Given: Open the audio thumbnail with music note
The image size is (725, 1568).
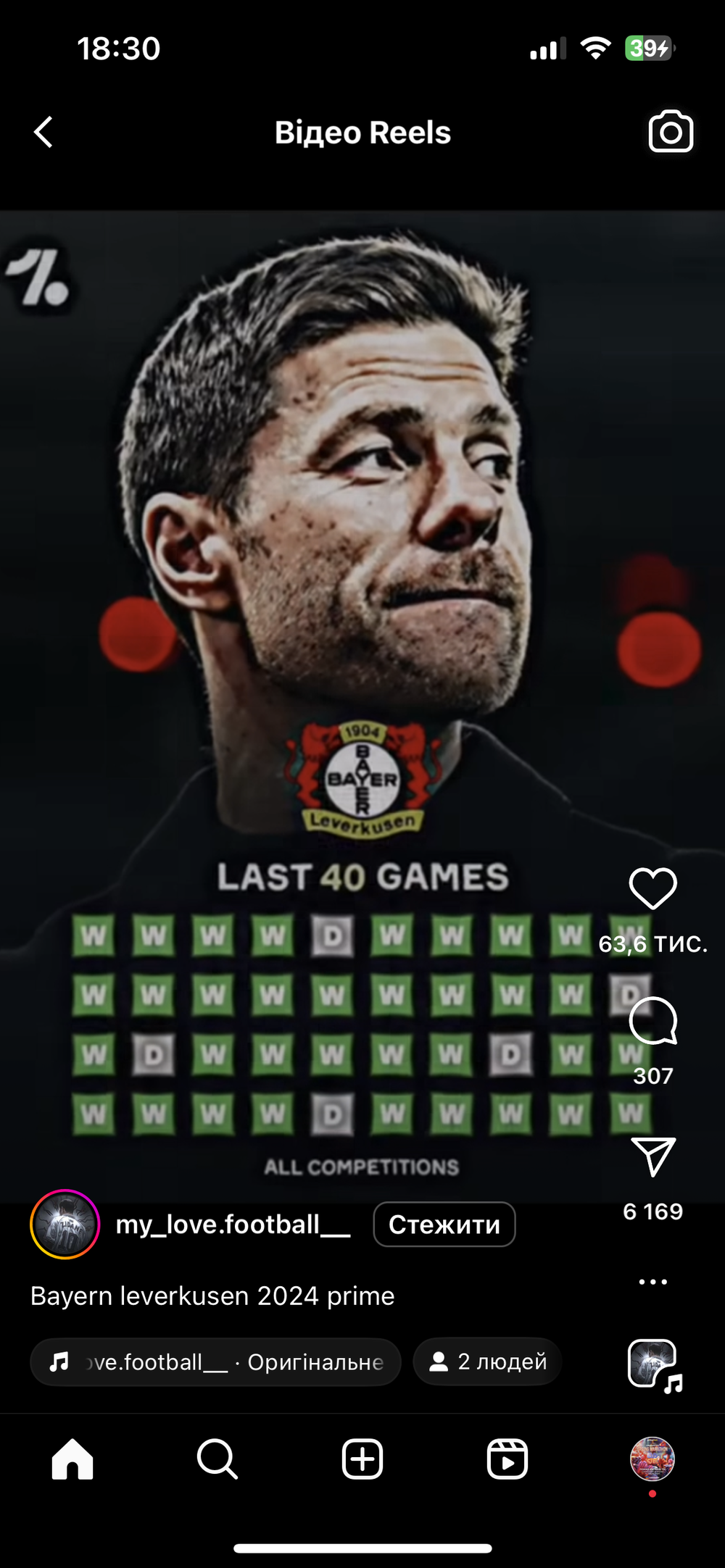Looking at the screenshot, I should pos(654,1365).
